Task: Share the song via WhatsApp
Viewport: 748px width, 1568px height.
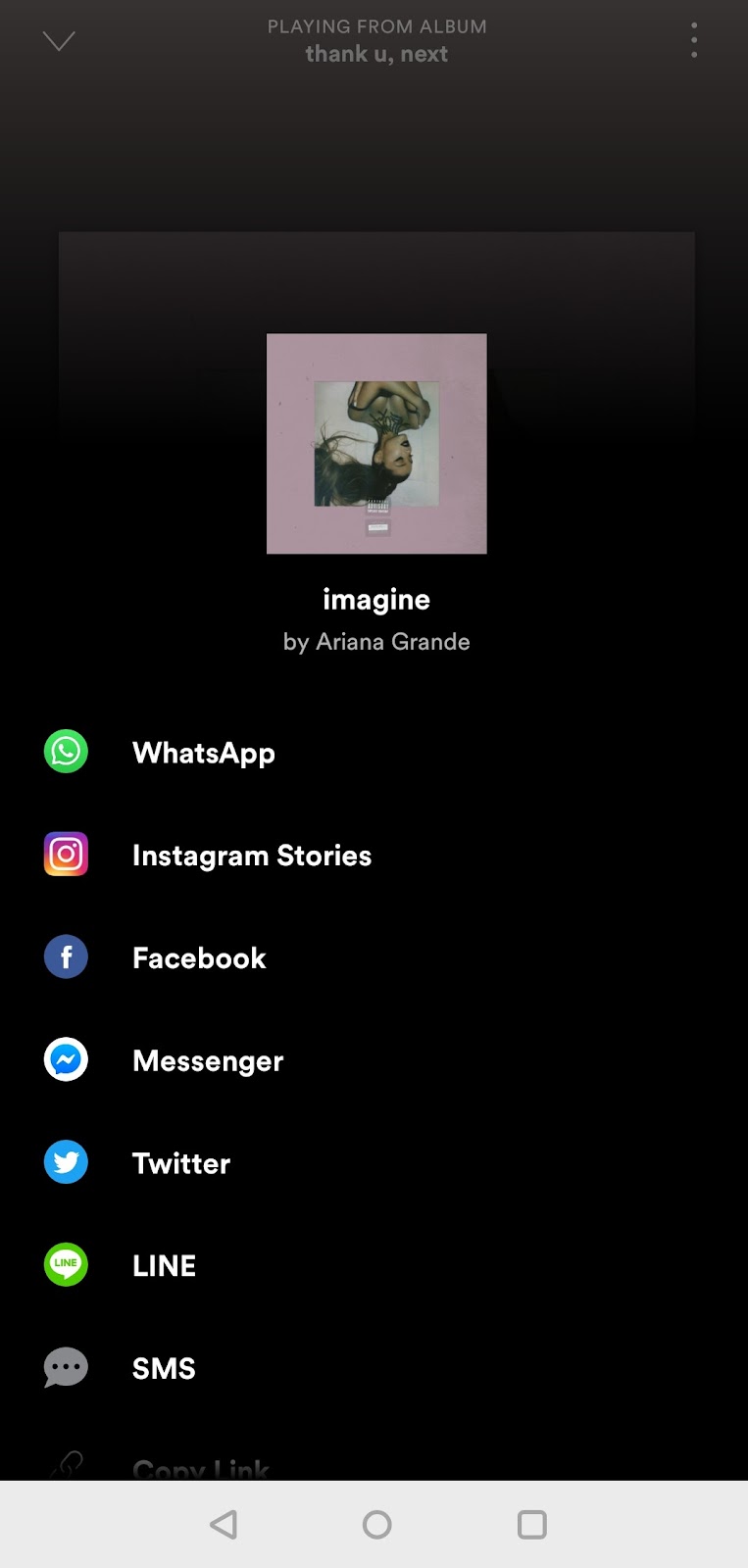Action: coord(203,753)
